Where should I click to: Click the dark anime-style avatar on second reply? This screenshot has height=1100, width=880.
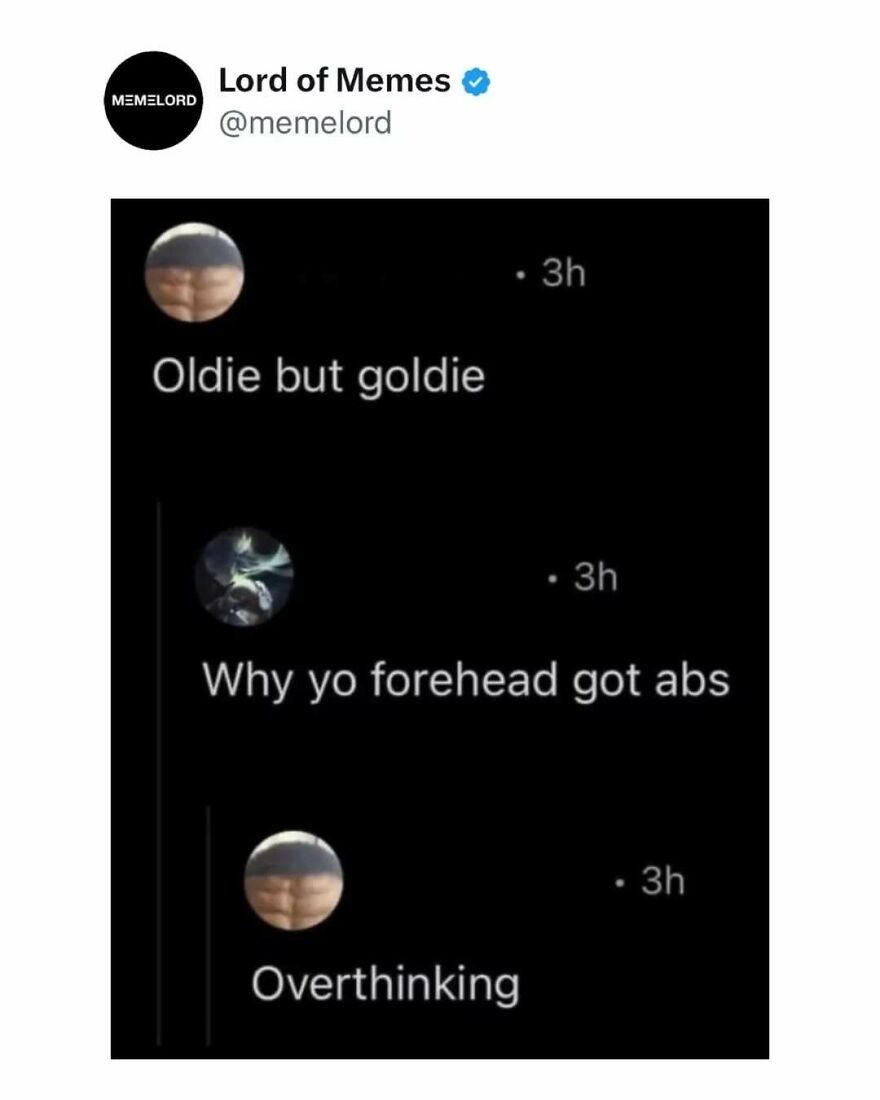click(x=245, y=575)
